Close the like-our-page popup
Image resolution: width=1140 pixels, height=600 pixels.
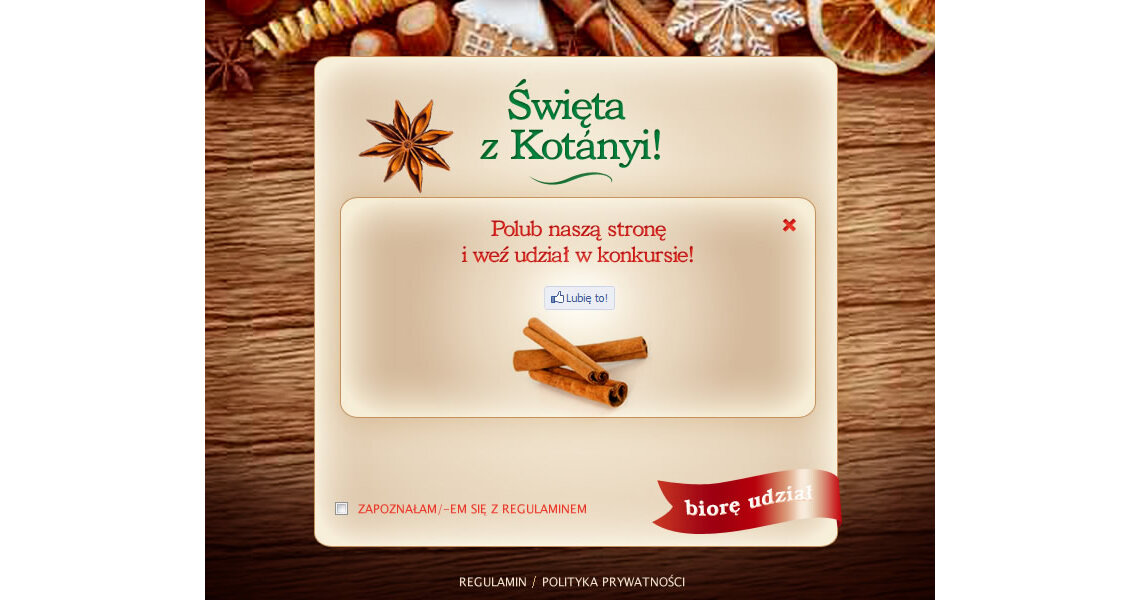tap(789, 225)
